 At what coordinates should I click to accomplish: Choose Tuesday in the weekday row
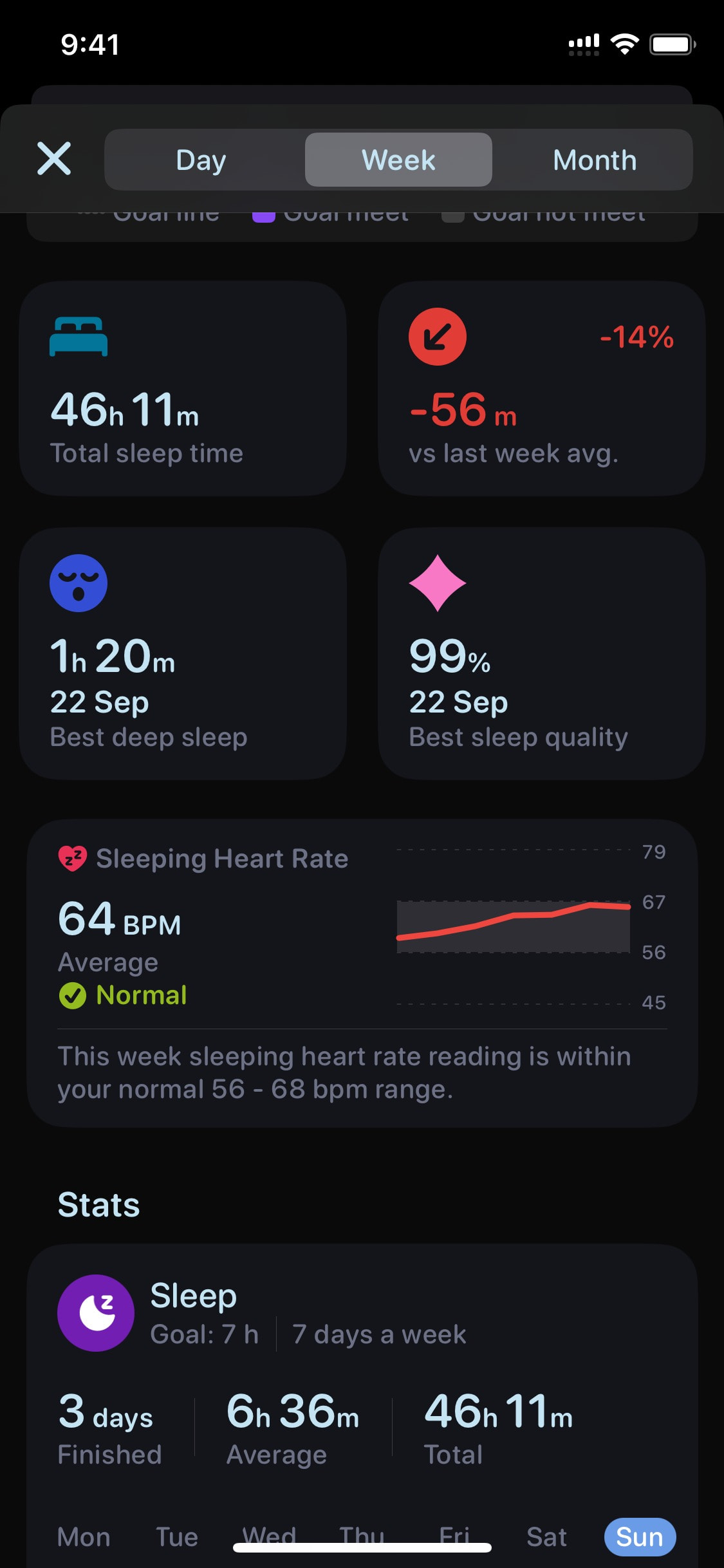point(177,1536)
